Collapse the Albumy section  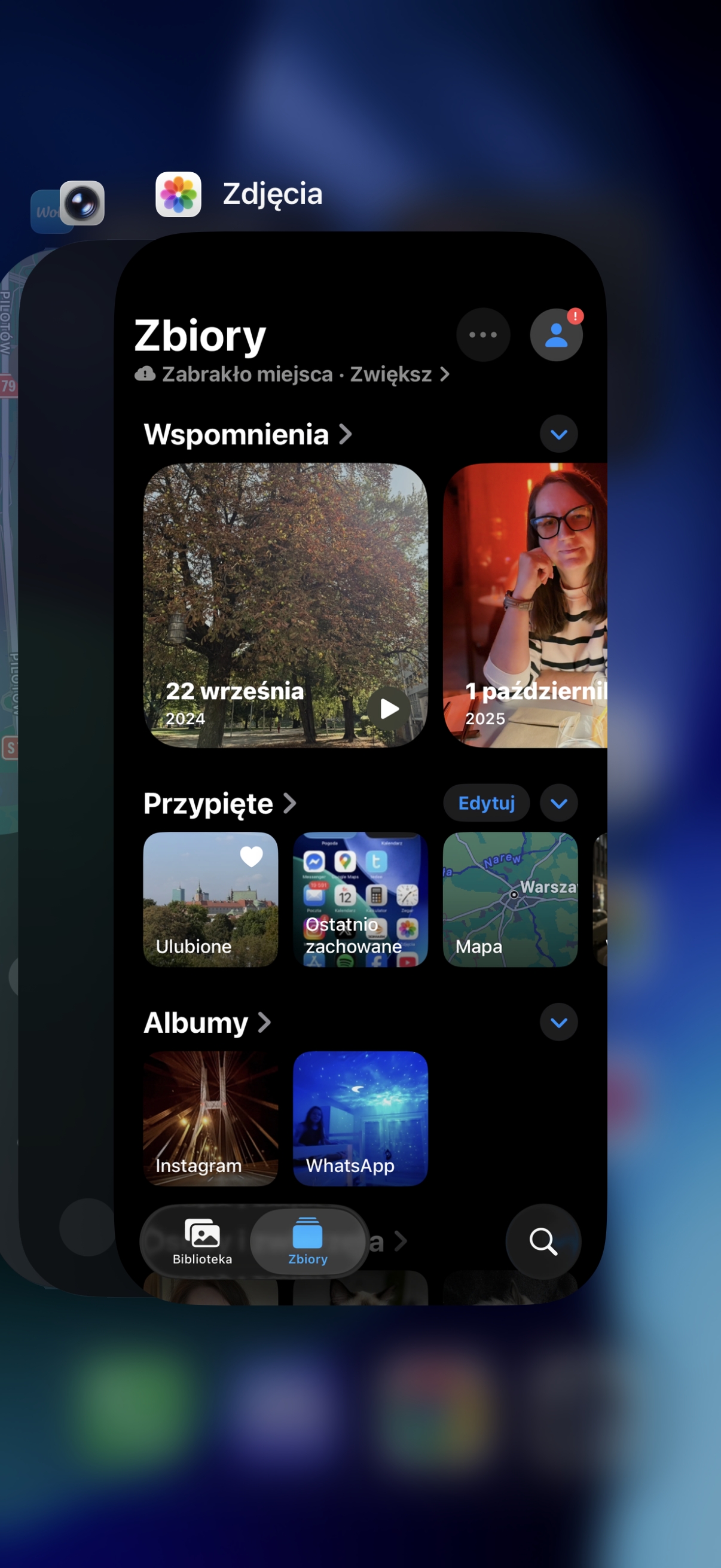click(x=558, y=1023)
